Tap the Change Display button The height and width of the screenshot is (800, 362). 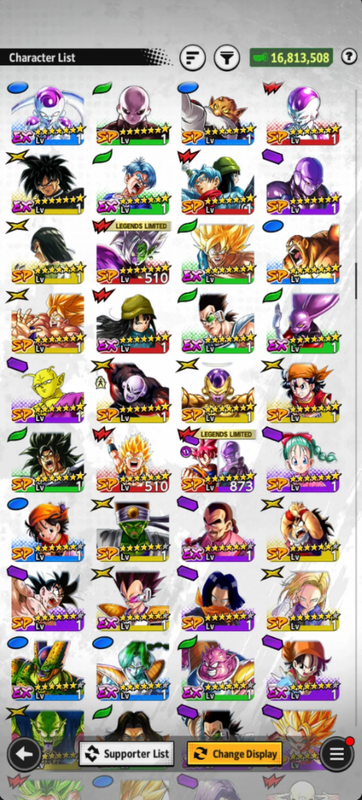(x=235, y=754)
